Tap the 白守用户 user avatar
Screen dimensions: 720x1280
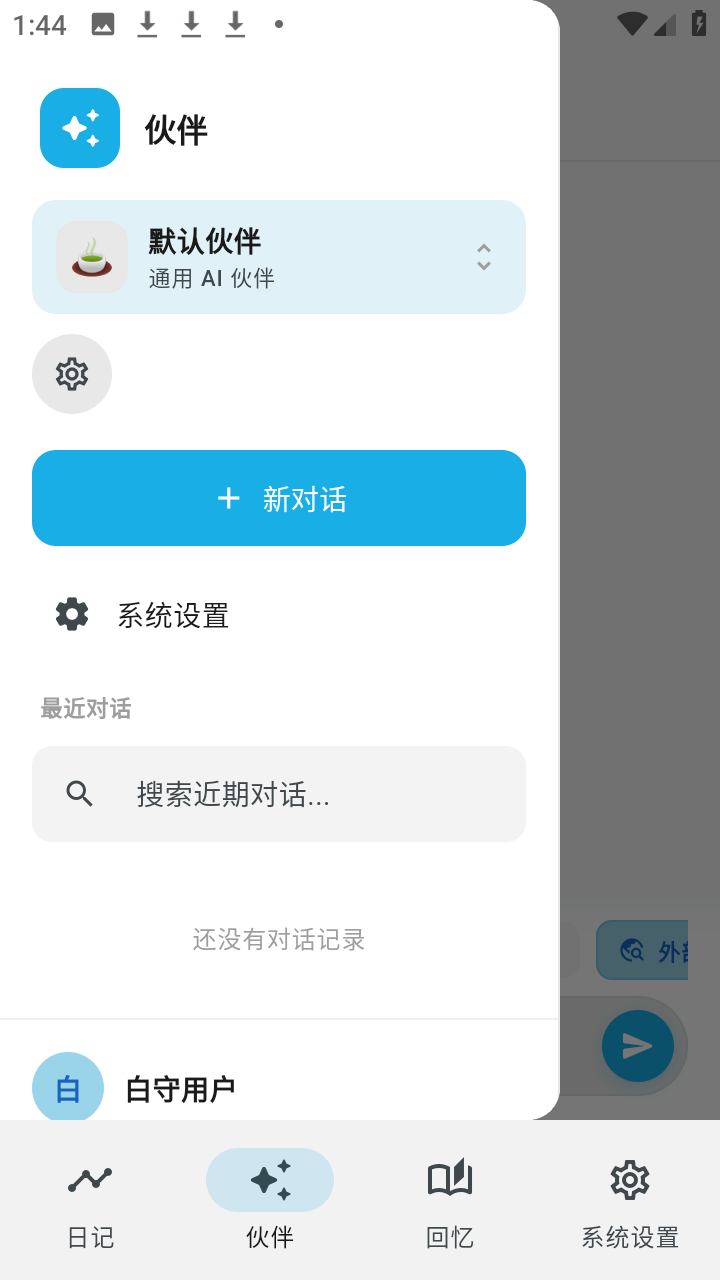pyautogui.click(x=67, y=1087)
